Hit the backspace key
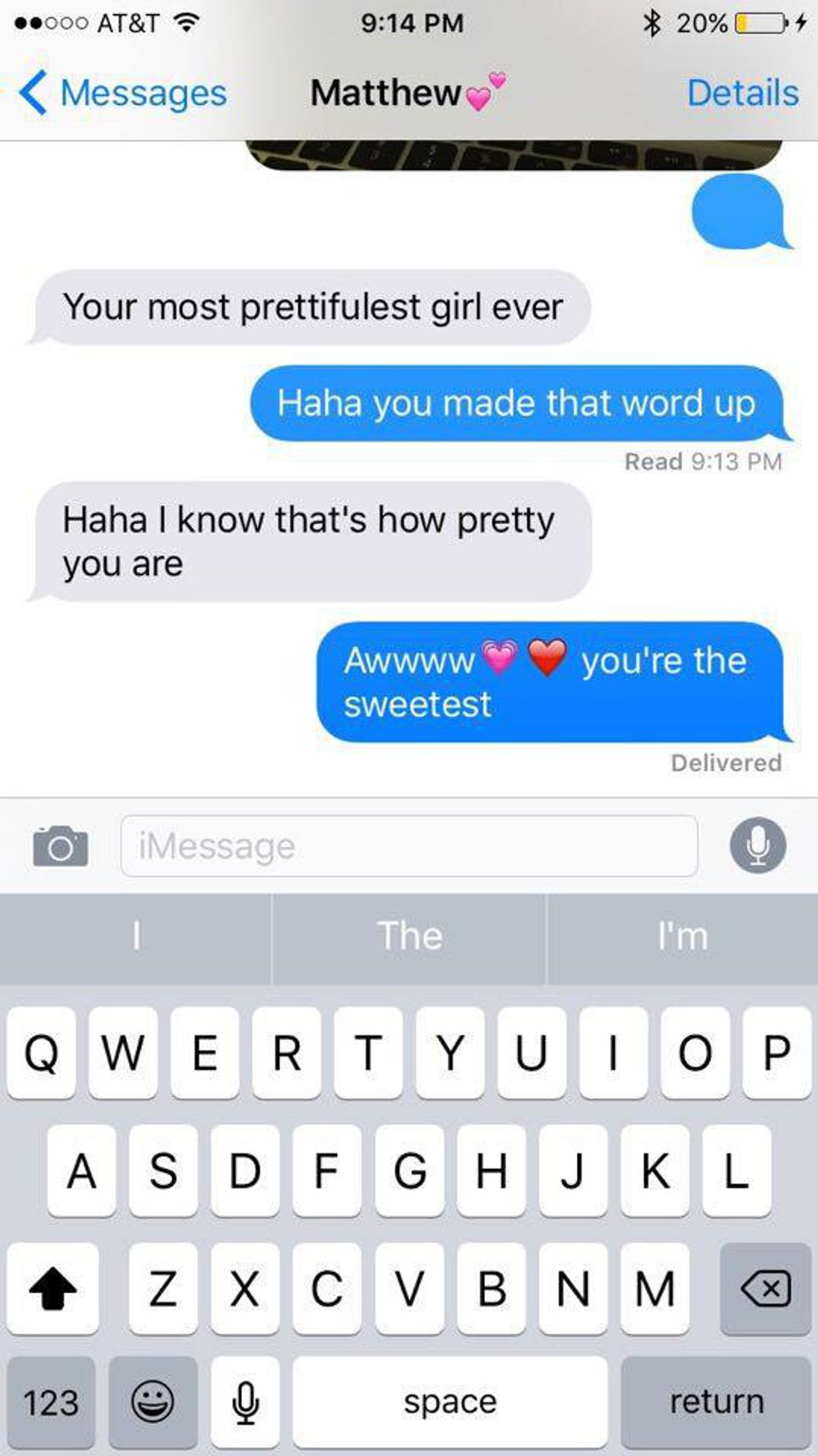Viewport: 818px width, 1456px height. coord(765,1287)
